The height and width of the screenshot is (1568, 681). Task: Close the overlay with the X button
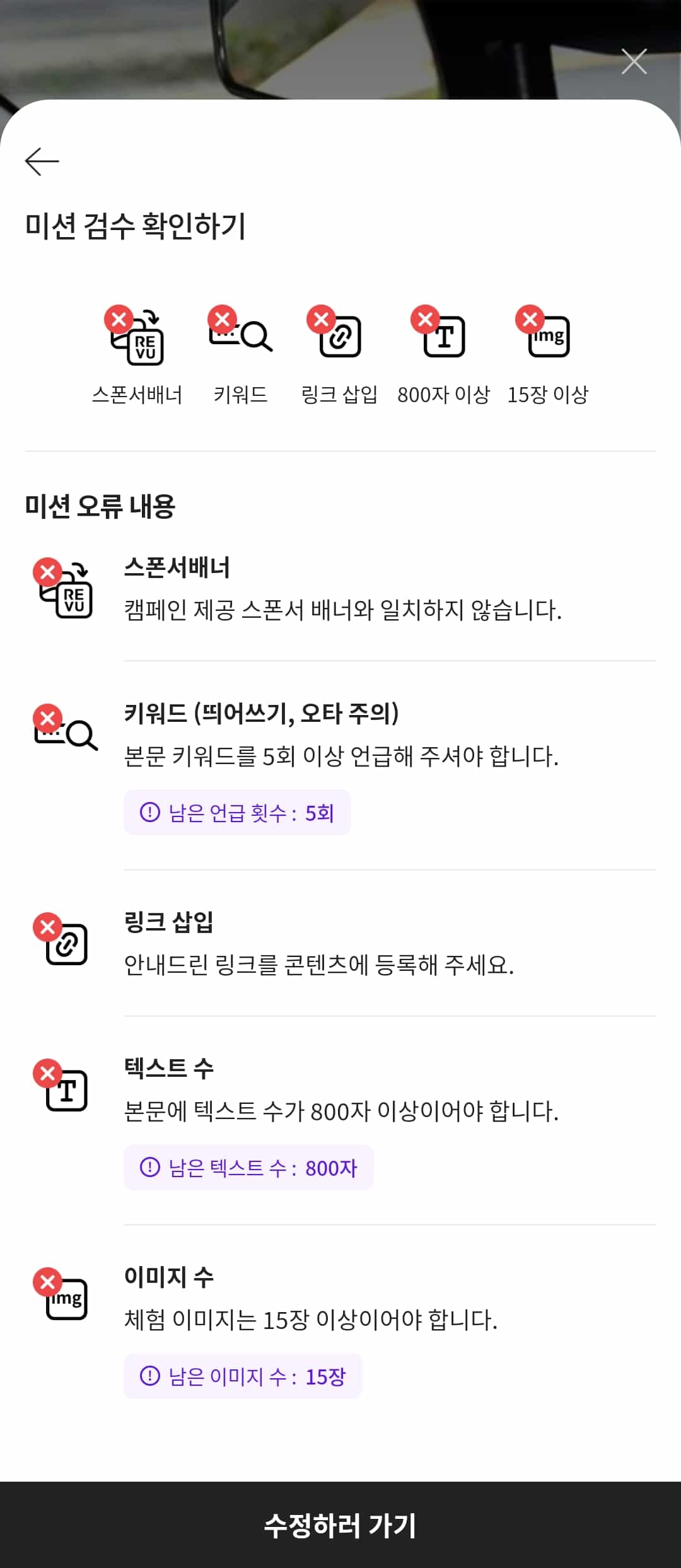pos(634,62)
